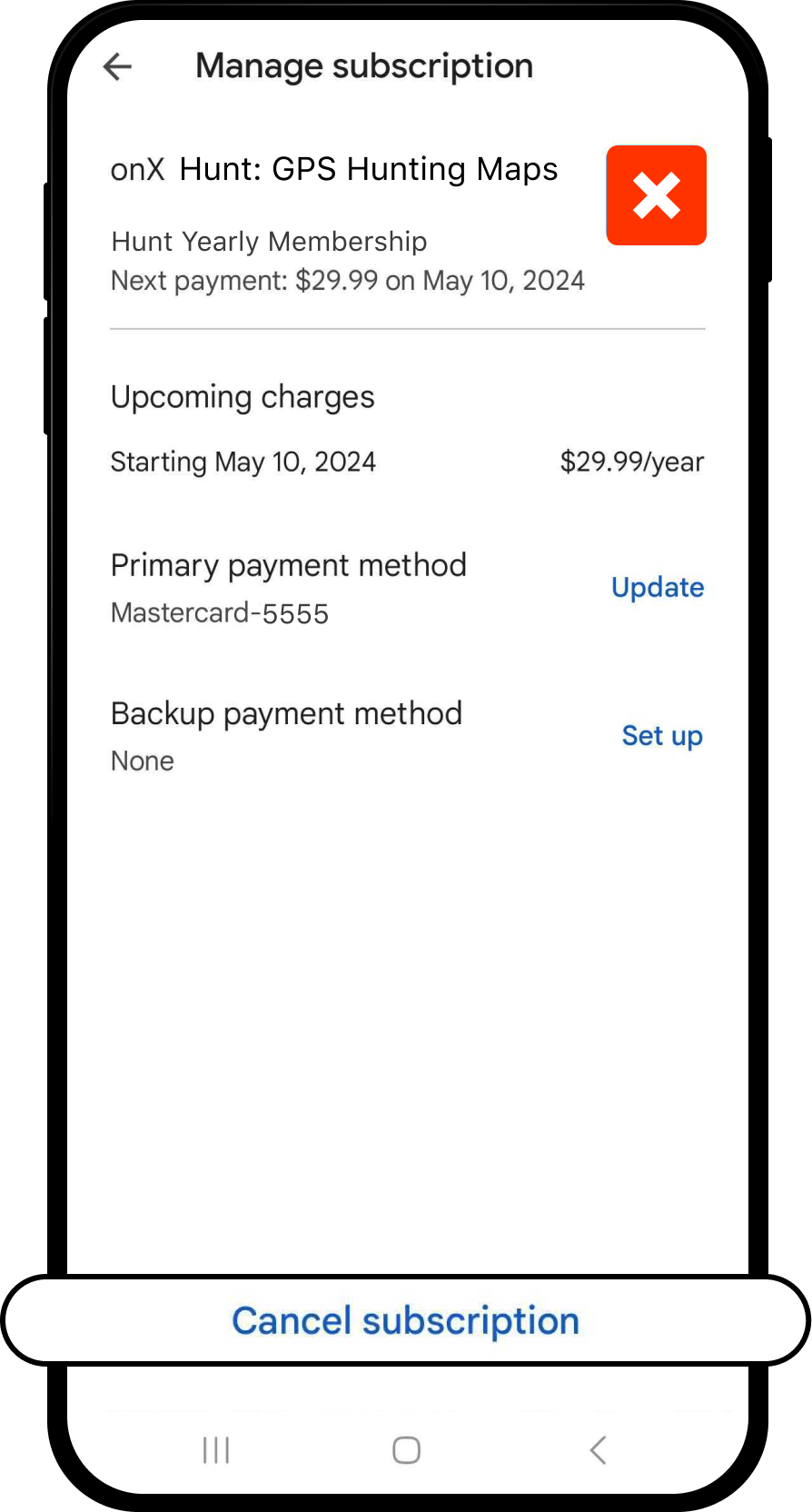Select the $29.99/year upcoming charge row

[x=631, y=462]
